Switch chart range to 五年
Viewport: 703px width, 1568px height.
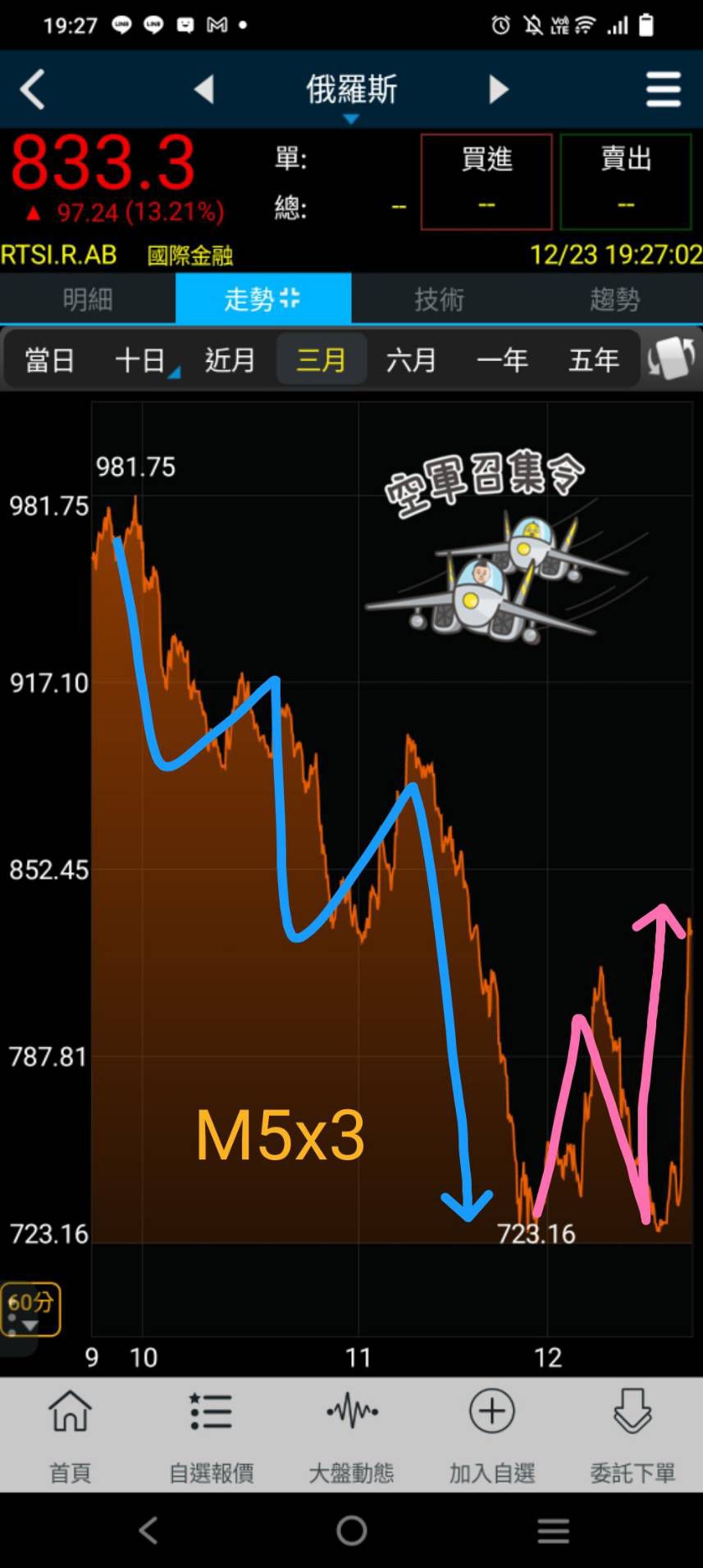pos(594,359)
